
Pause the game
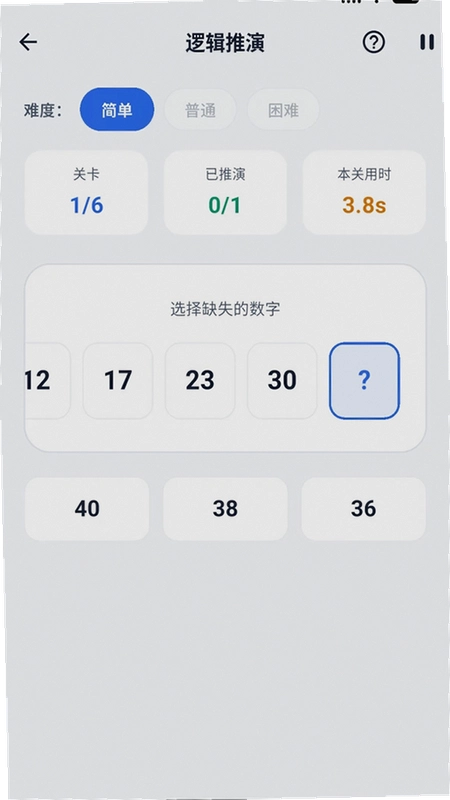(427, 42)
